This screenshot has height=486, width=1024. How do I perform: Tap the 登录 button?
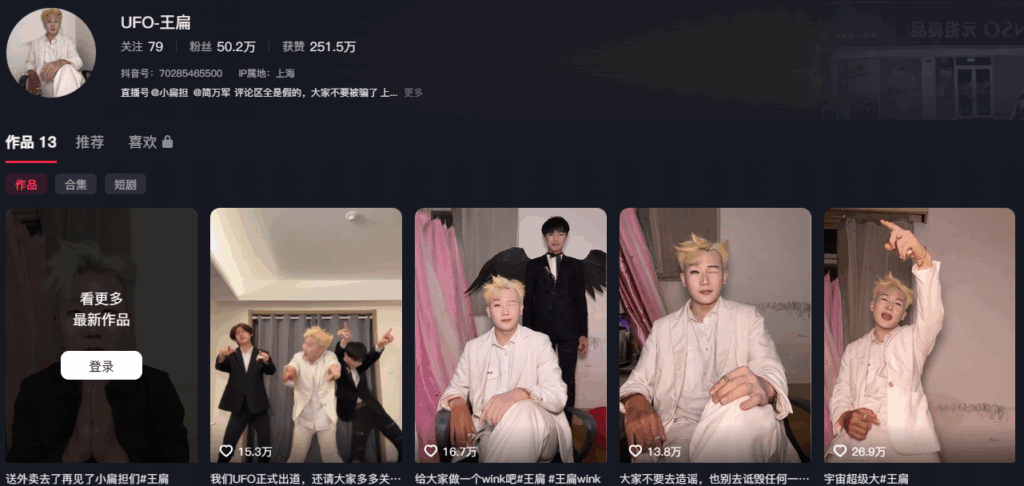[x=101, y=366]
